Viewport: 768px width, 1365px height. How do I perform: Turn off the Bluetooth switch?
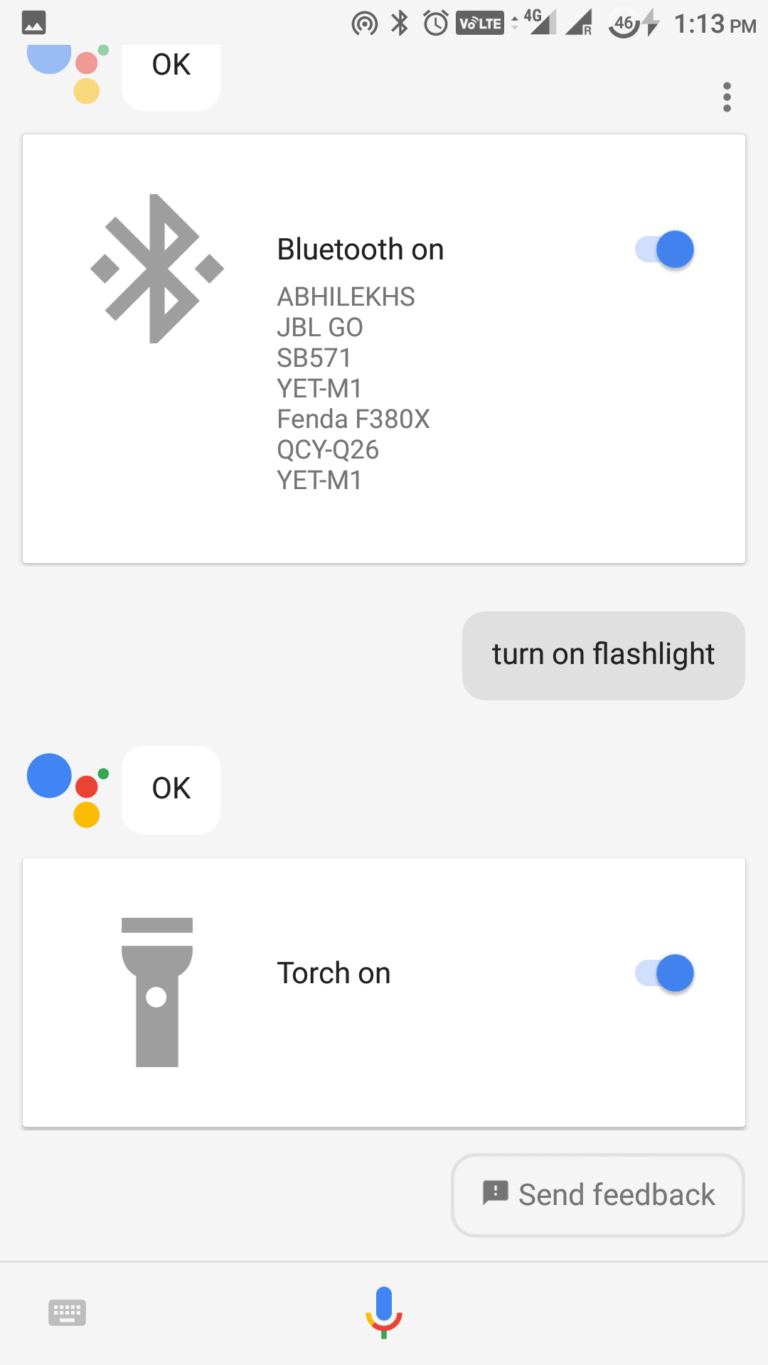[x=665, y=249]
